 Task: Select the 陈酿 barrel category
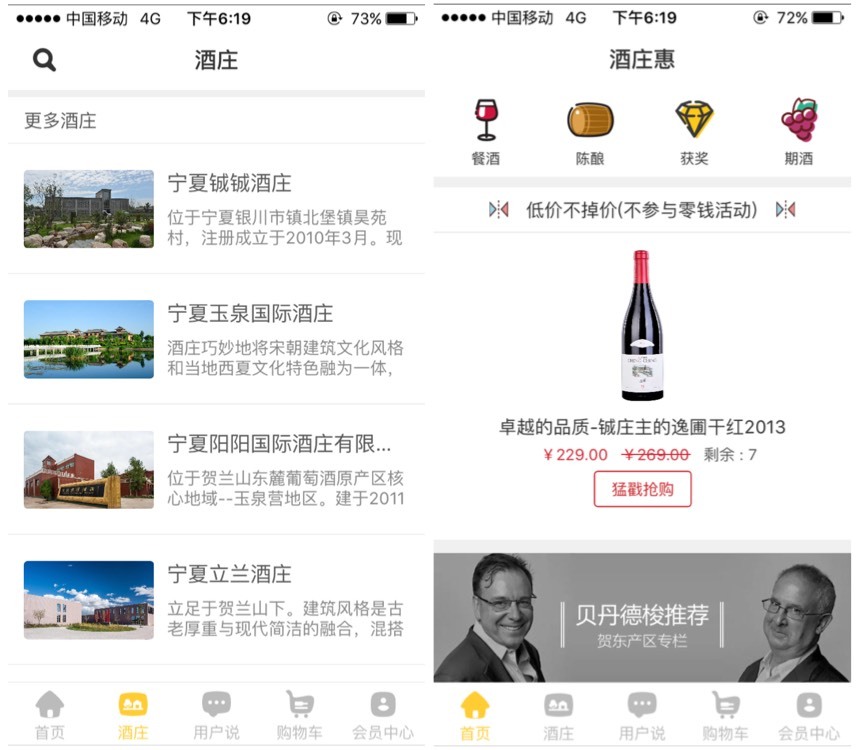click(x=590, y=131)
